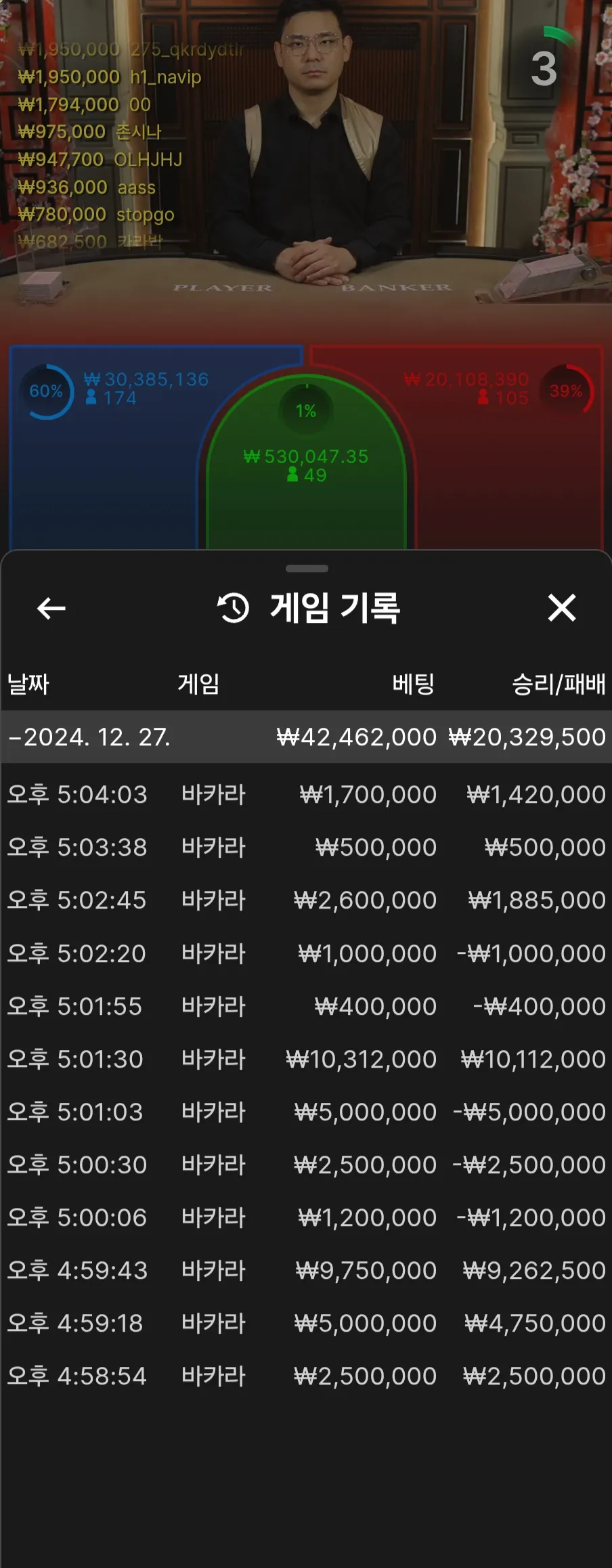Viewport: 612px width, 1568px height.
Task: Show the 오후 4:58:54 game result
Action: tap(306, 1376)
